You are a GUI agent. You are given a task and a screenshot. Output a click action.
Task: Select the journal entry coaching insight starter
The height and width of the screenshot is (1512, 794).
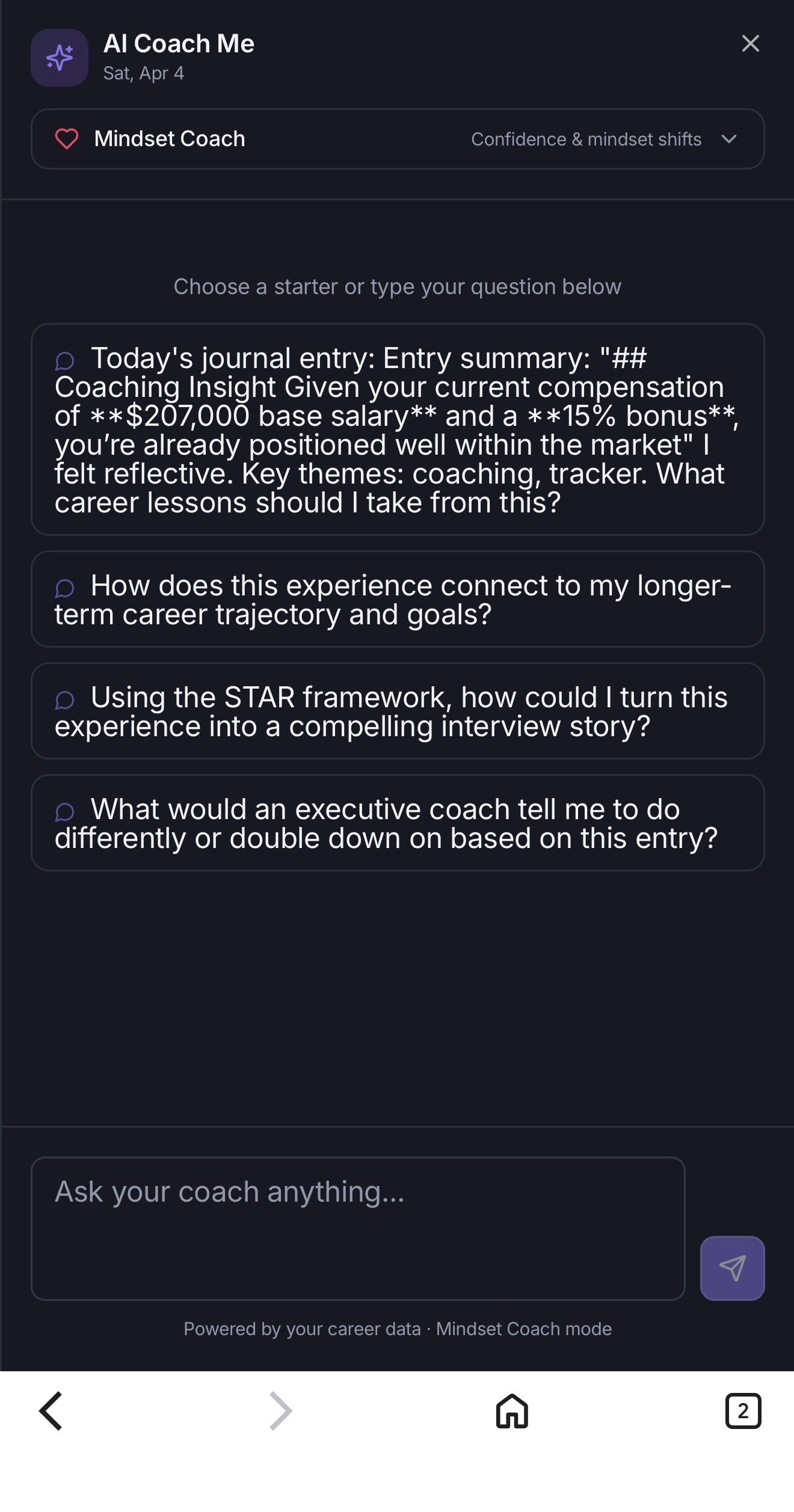point(397,428)
